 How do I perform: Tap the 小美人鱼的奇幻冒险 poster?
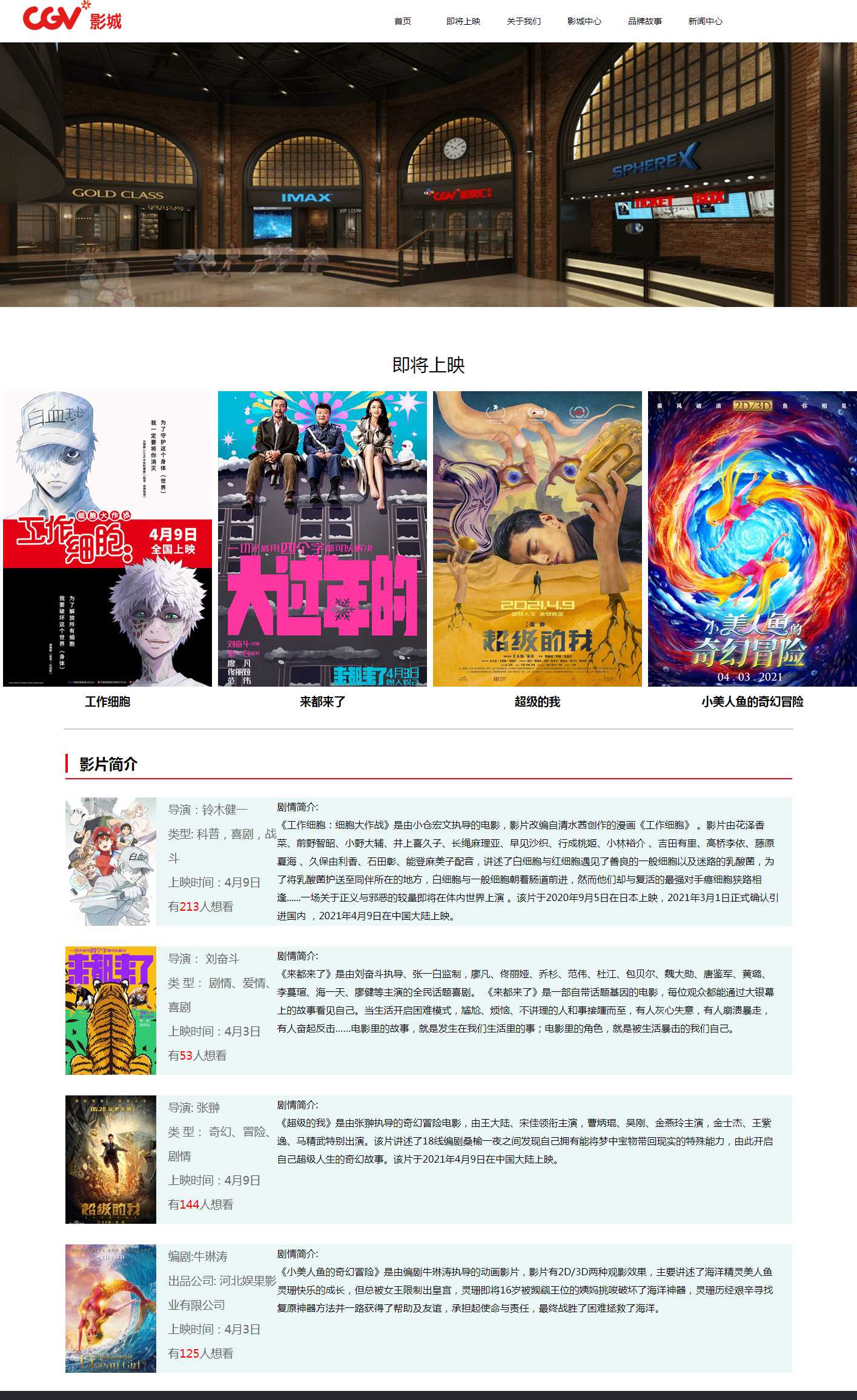pos(752,538)
